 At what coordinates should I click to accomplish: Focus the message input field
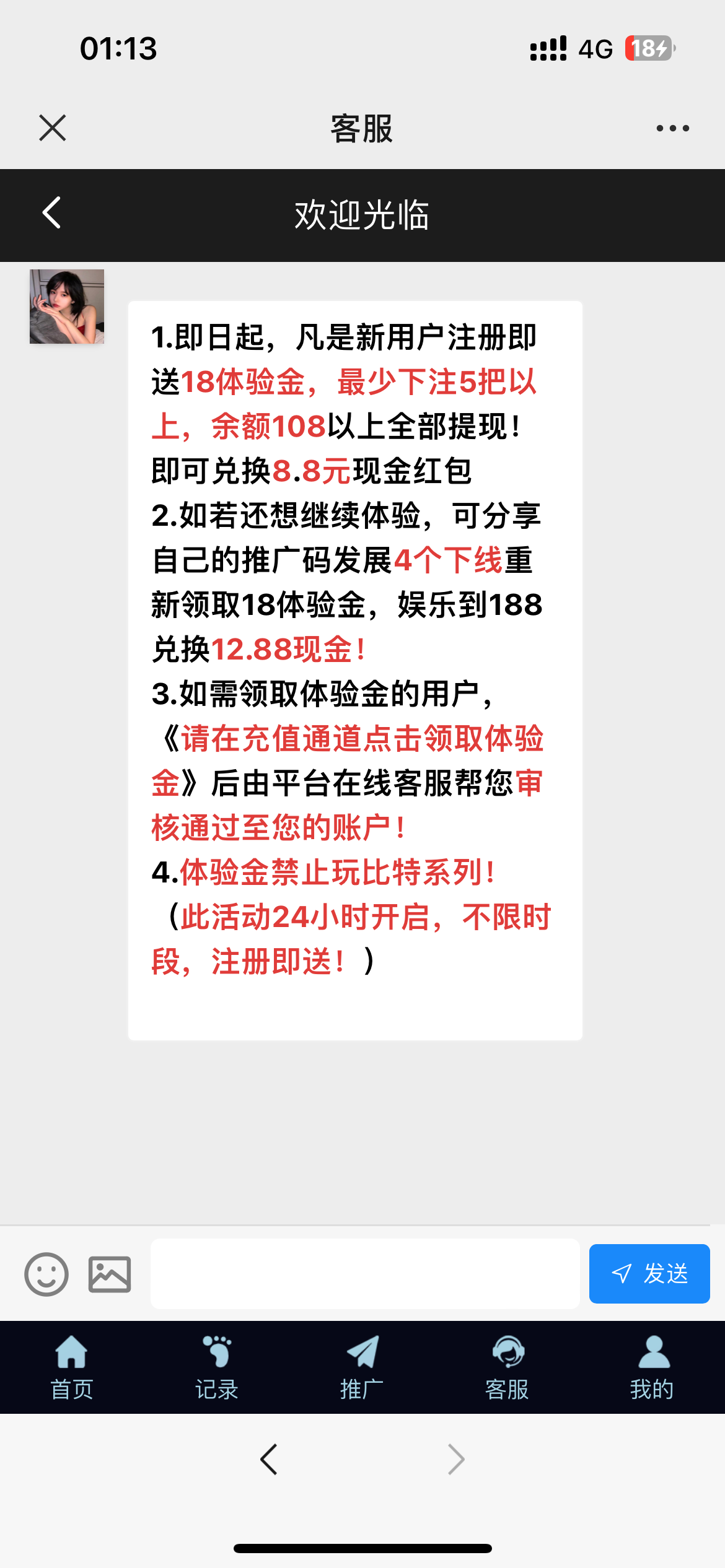tap(364, 1274)
